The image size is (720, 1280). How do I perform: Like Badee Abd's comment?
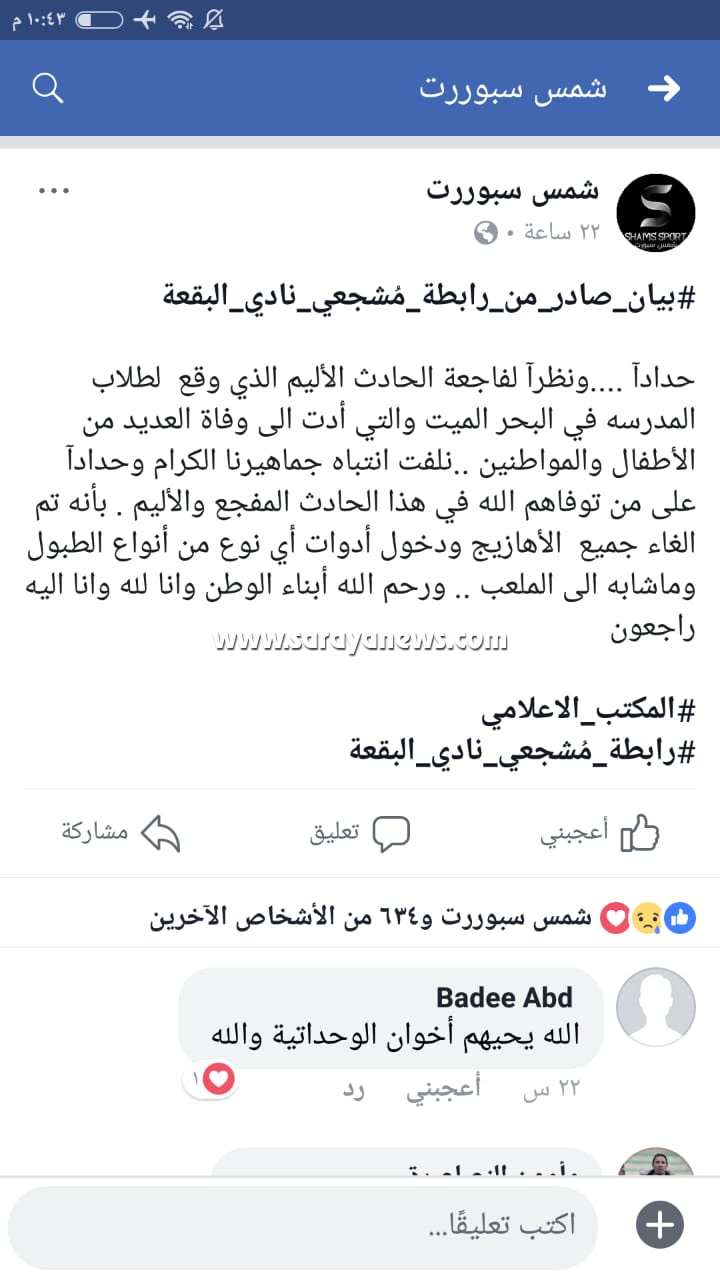pos(442,1089)
